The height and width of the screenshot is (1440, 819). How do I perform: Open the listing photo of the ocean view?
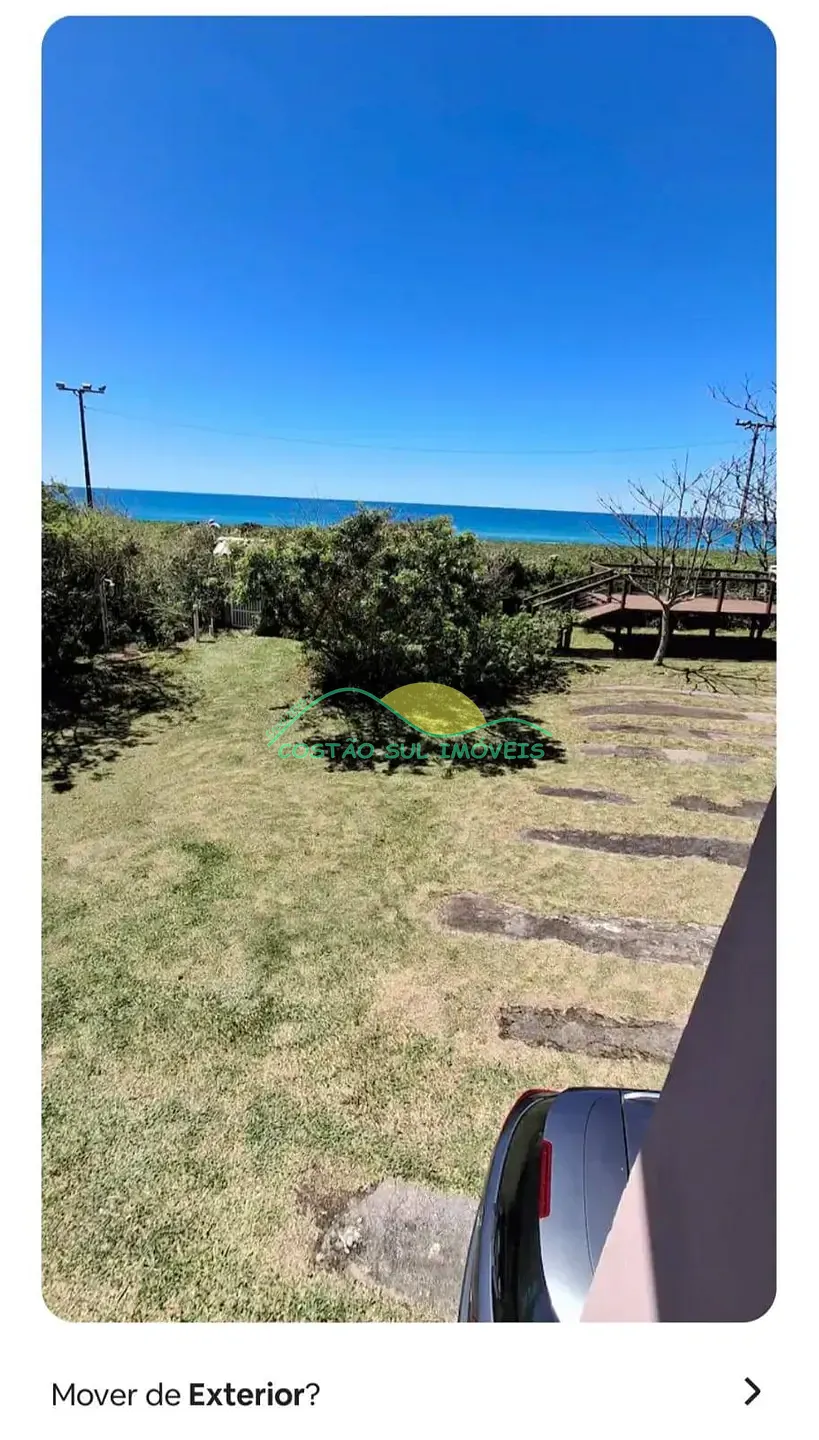pos(409,668)
